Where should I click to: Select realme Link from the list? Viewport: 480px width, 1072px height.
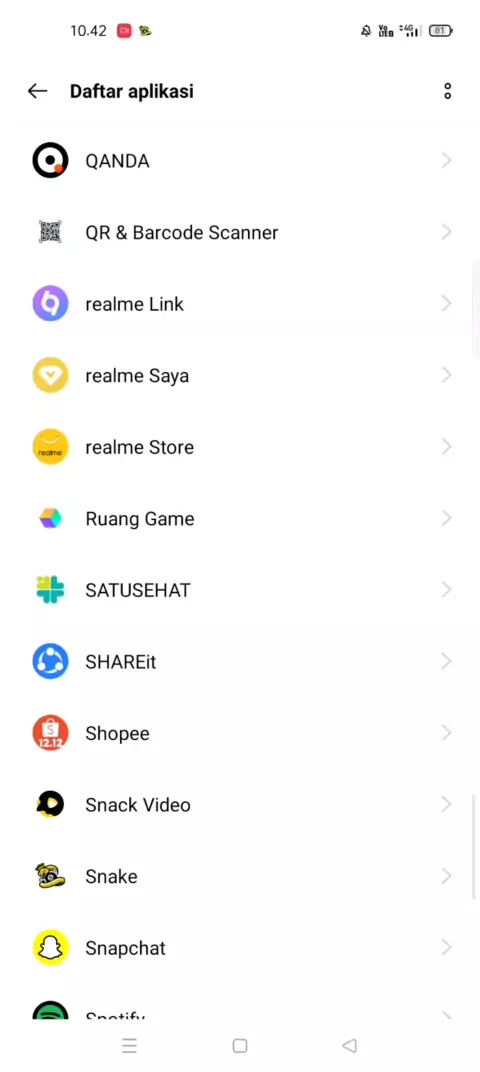[240, 304]
